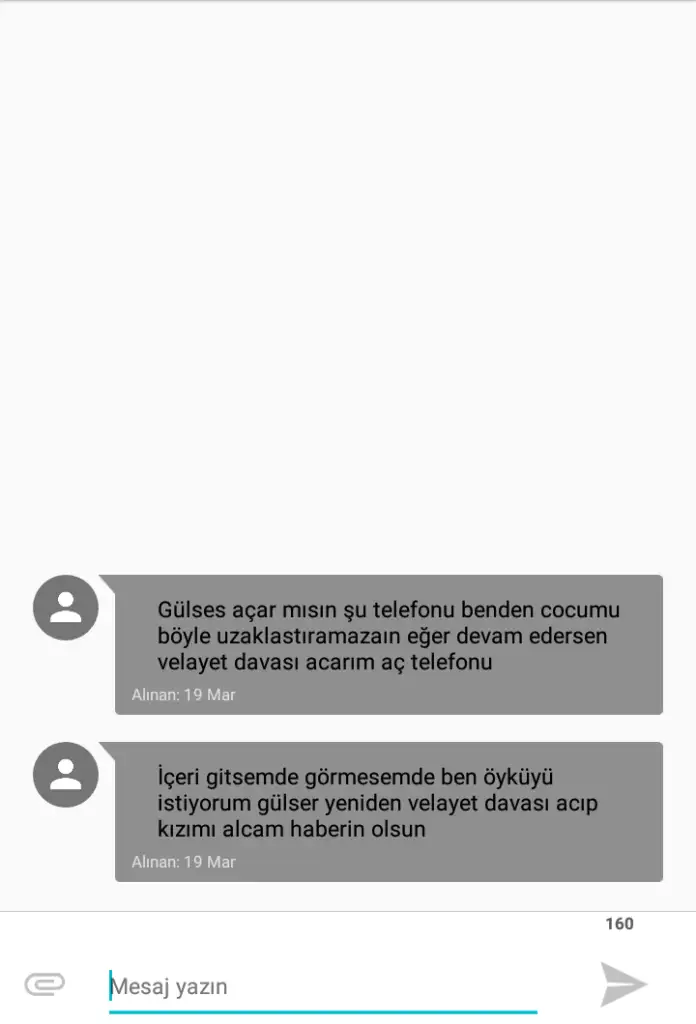
Task: Select the message starting "İçeri gitsemde görmesemde"
Action: [388, 811]
